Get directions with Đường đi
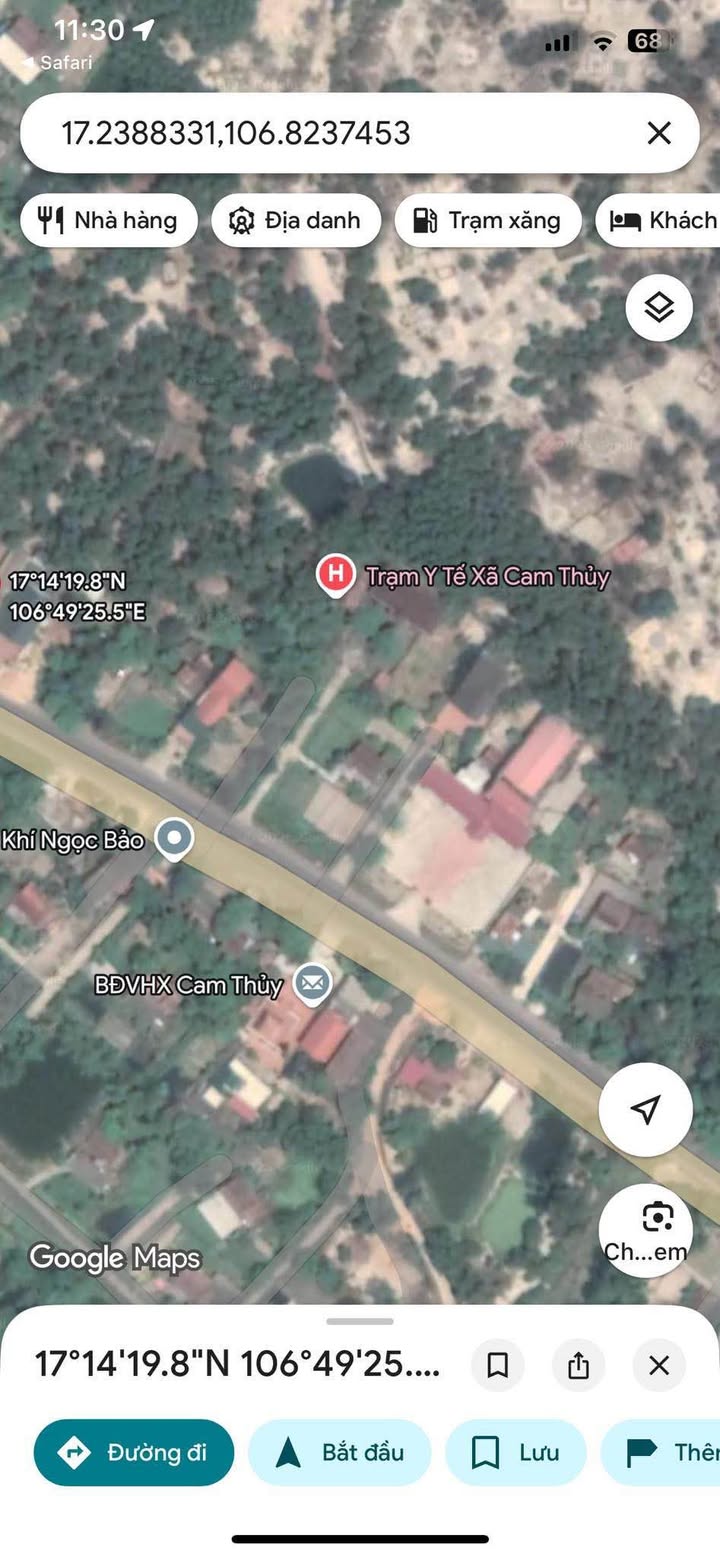 click(x=134, y=1452)
